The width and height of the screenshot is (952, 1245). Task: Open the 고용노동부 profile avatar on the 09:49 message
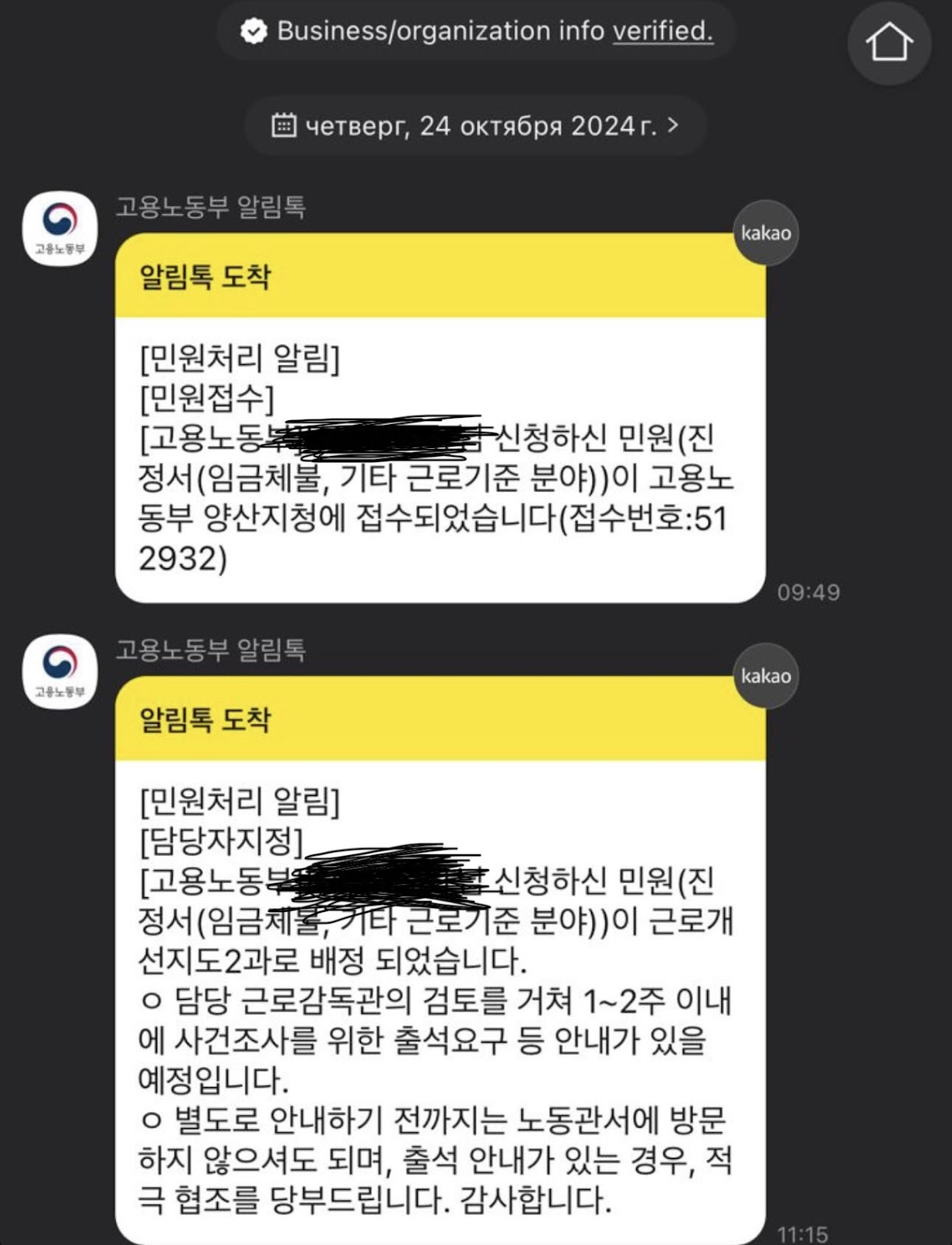60,228
